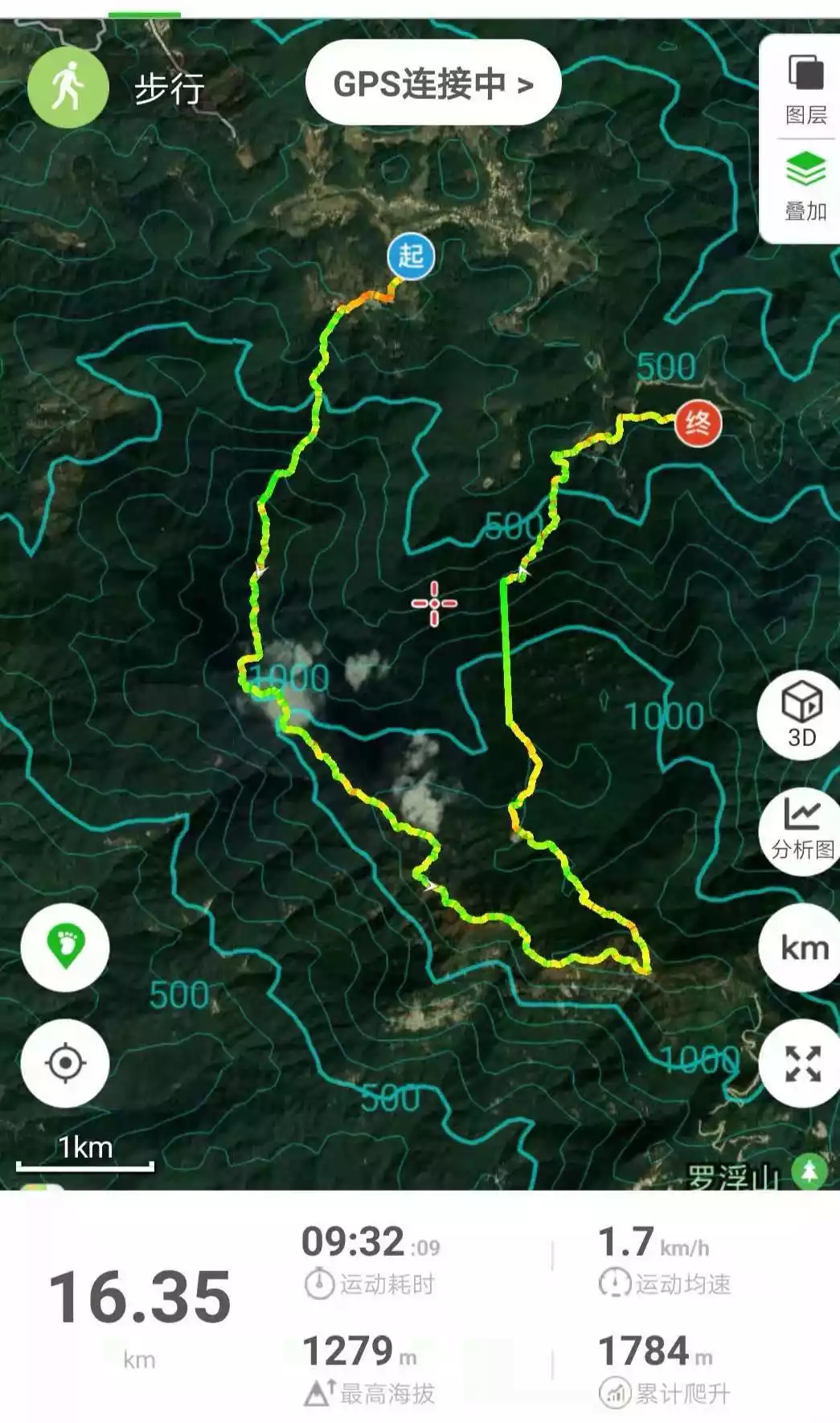Select the 起 start point marker
The height and width of the screenshot is (1423, 840).
(x=411, y=256)
